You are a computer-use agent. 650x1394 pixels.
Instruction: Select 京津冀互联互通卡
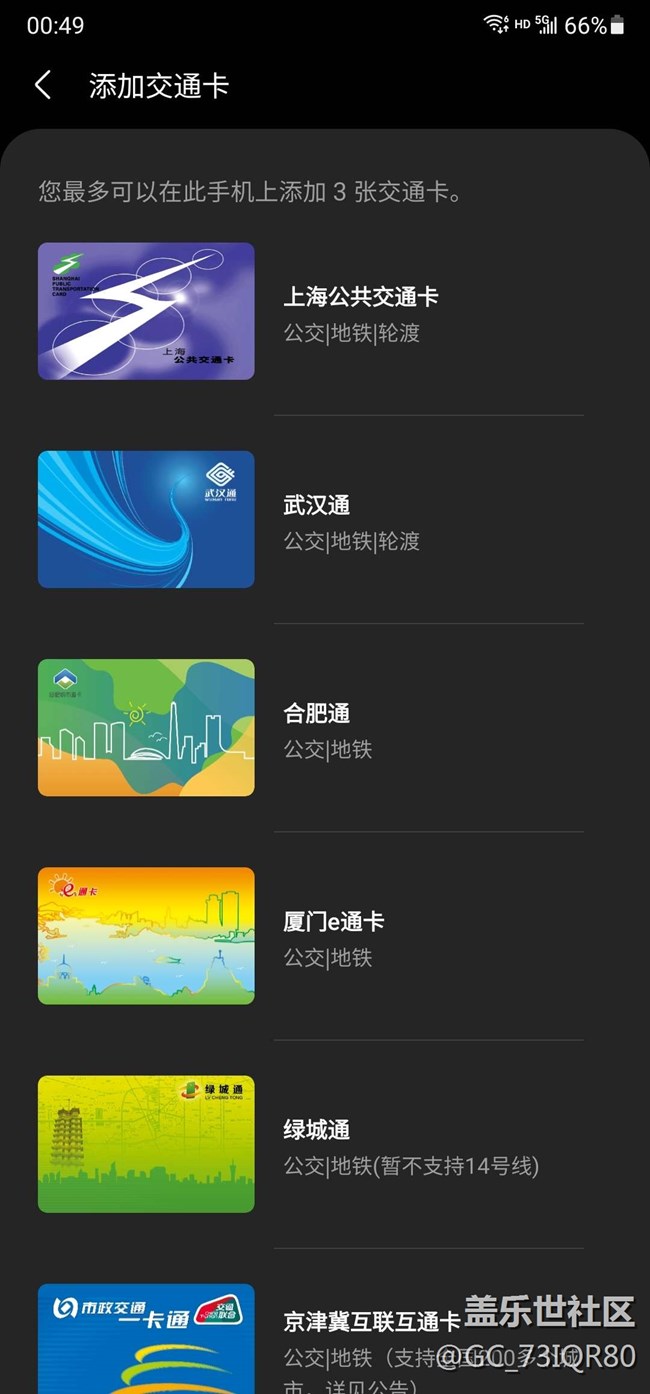[371, 1321]
